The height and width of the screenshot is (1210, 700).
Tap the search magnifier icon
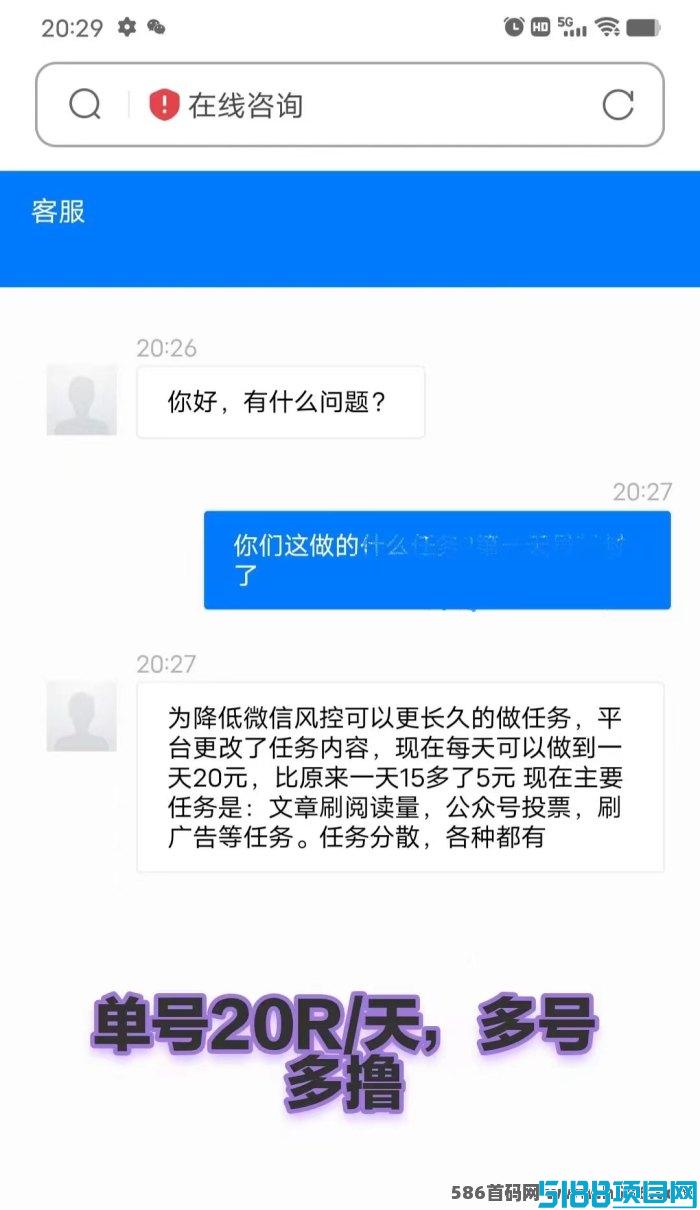[x=85, y=104]
